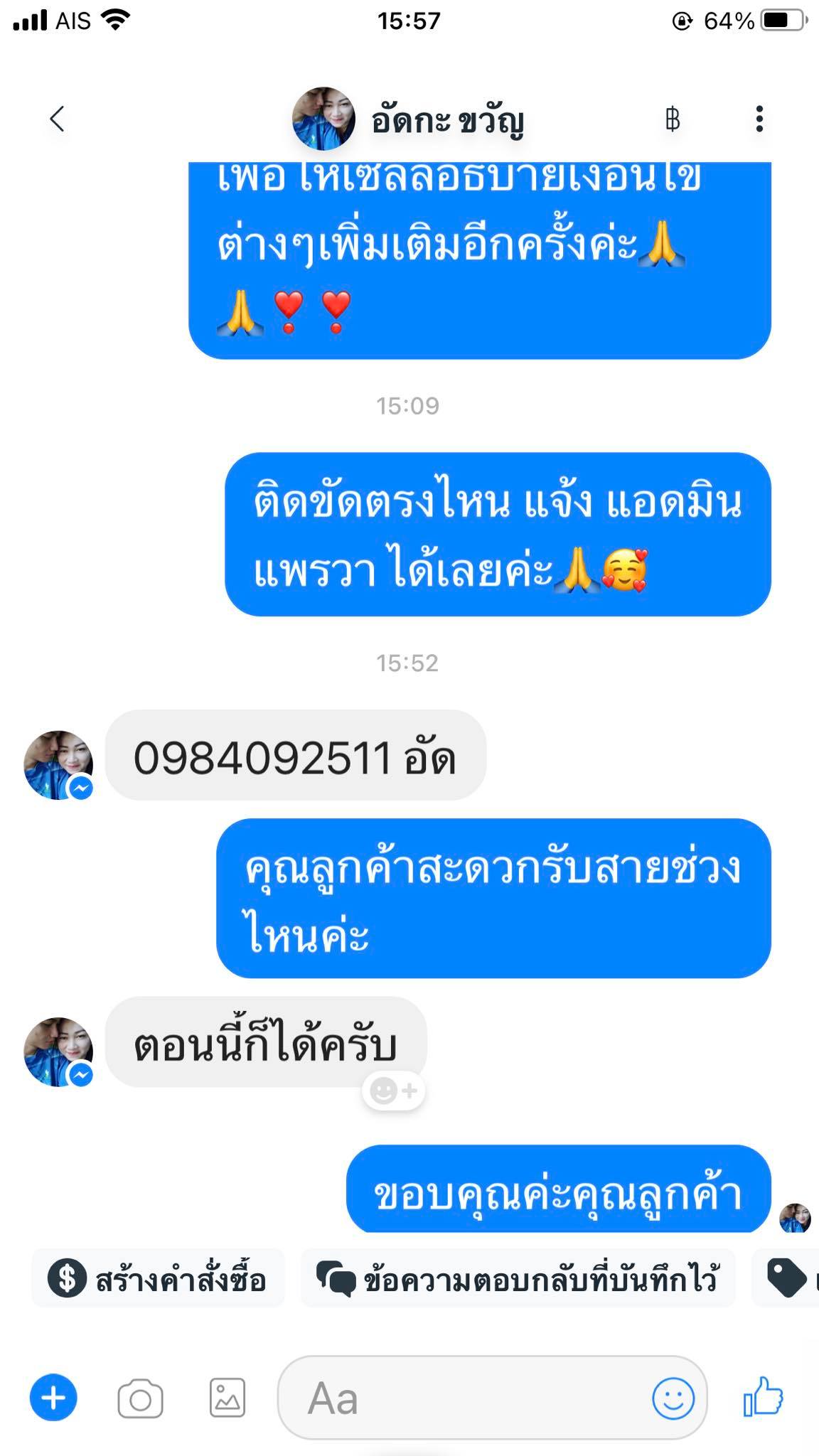This screenshot has width=819, height=1456.
Task: Add emoji reaction to ตอนนี้ก็ได้ครับ message
Action: [x=393, y=1090]
